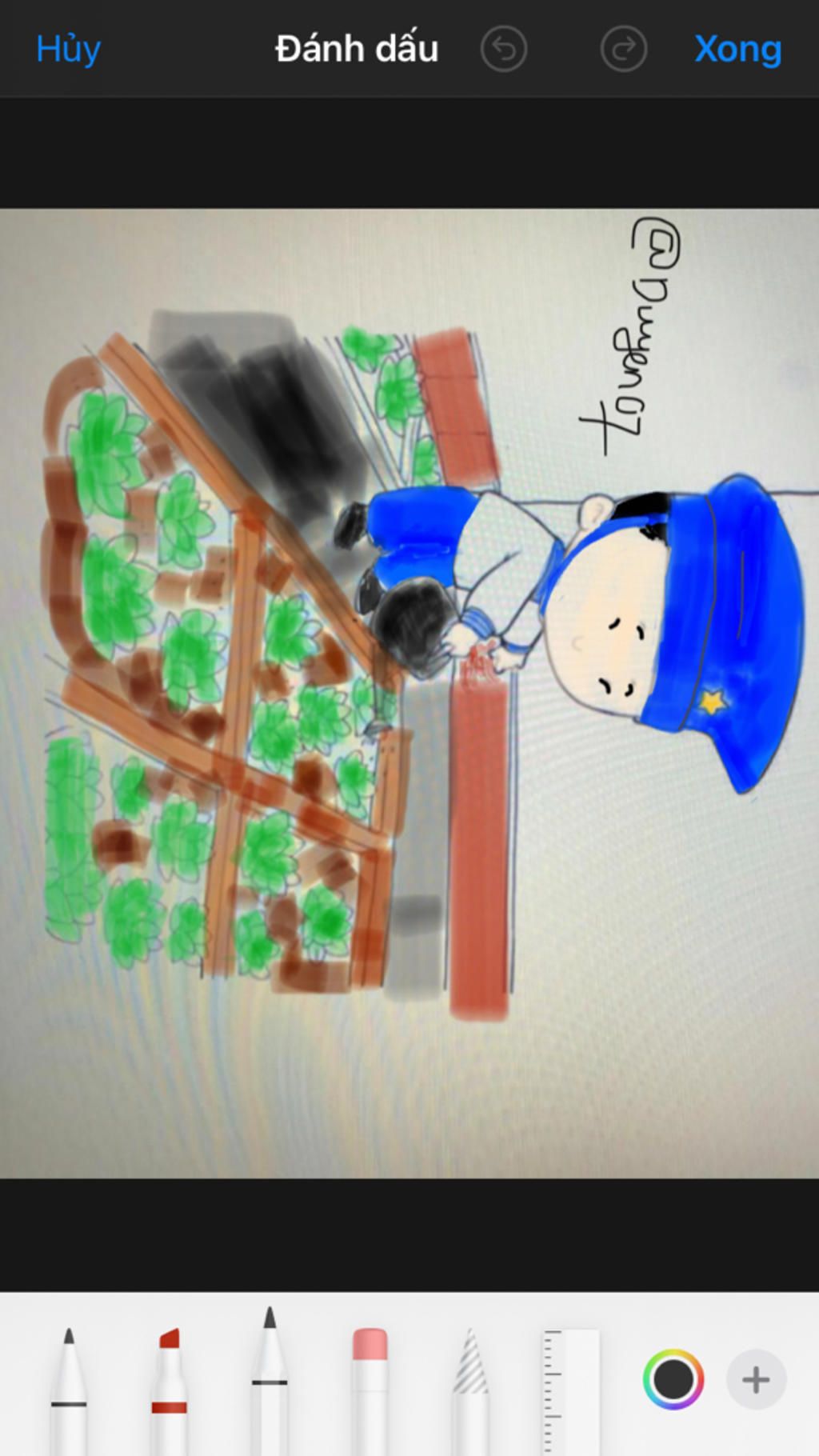Select the lasso selection tool
Viewport: 819px width, 1456px height.
point(470,1390)
